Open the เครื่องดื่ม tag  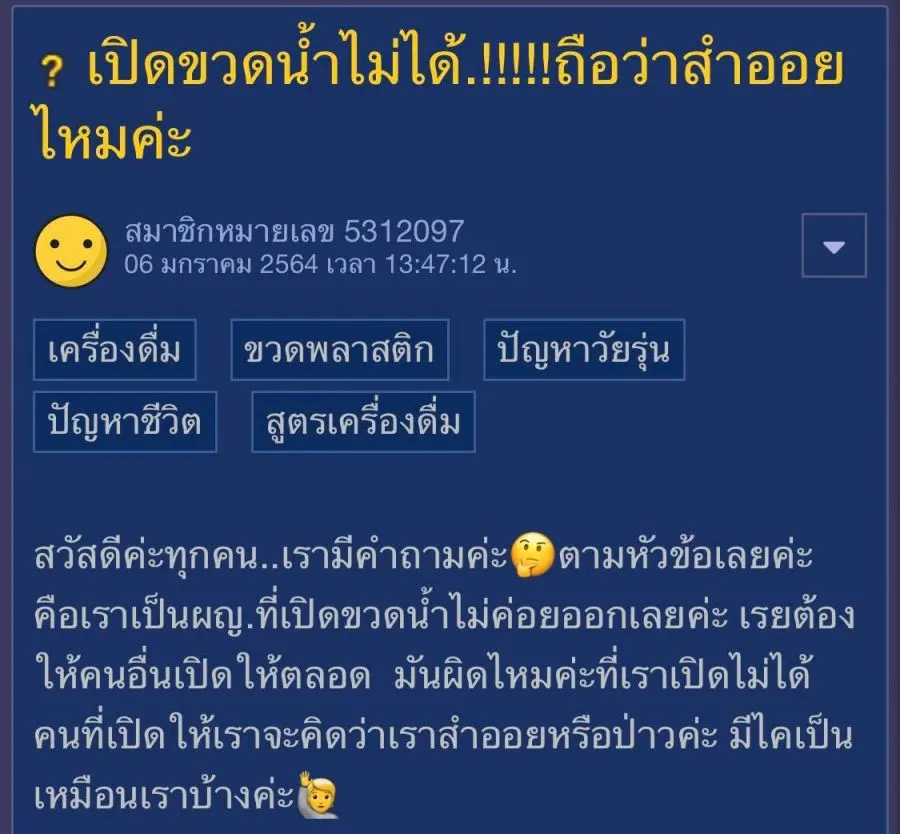tap(114, 351)
